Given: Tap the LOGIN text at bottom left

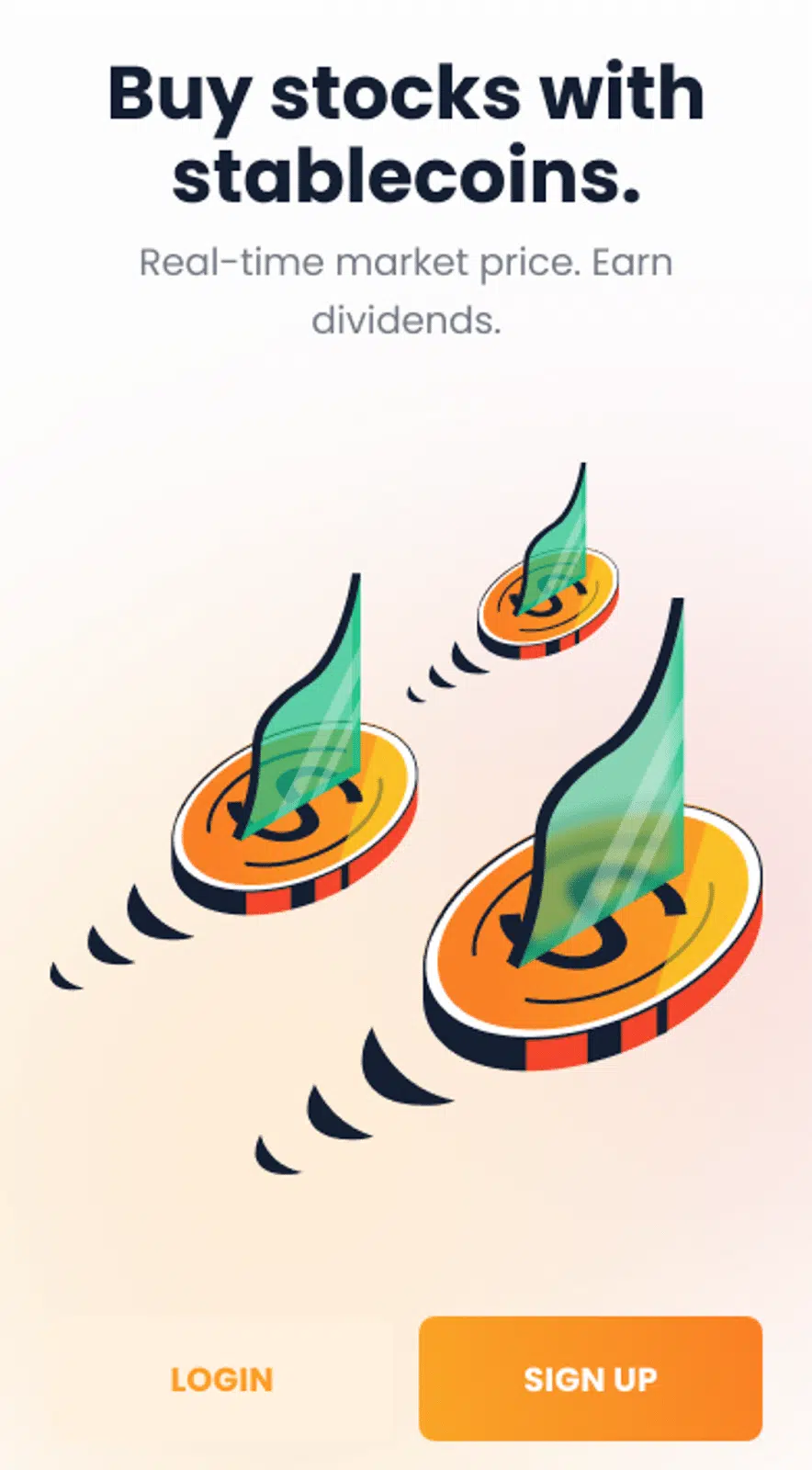Looking at the screenshot, I should coord(219,1380).
